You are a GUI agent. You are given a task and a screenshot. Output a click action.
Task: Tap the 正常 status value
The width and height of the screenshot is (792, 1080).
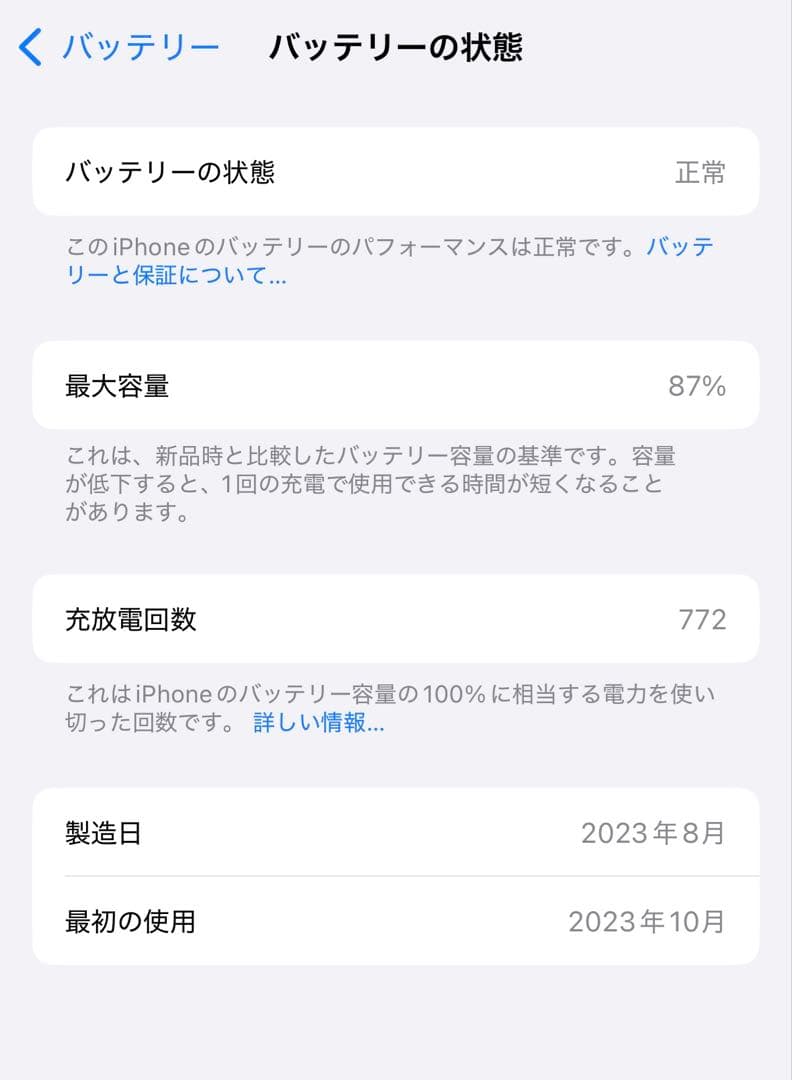[x=705, y=172]
